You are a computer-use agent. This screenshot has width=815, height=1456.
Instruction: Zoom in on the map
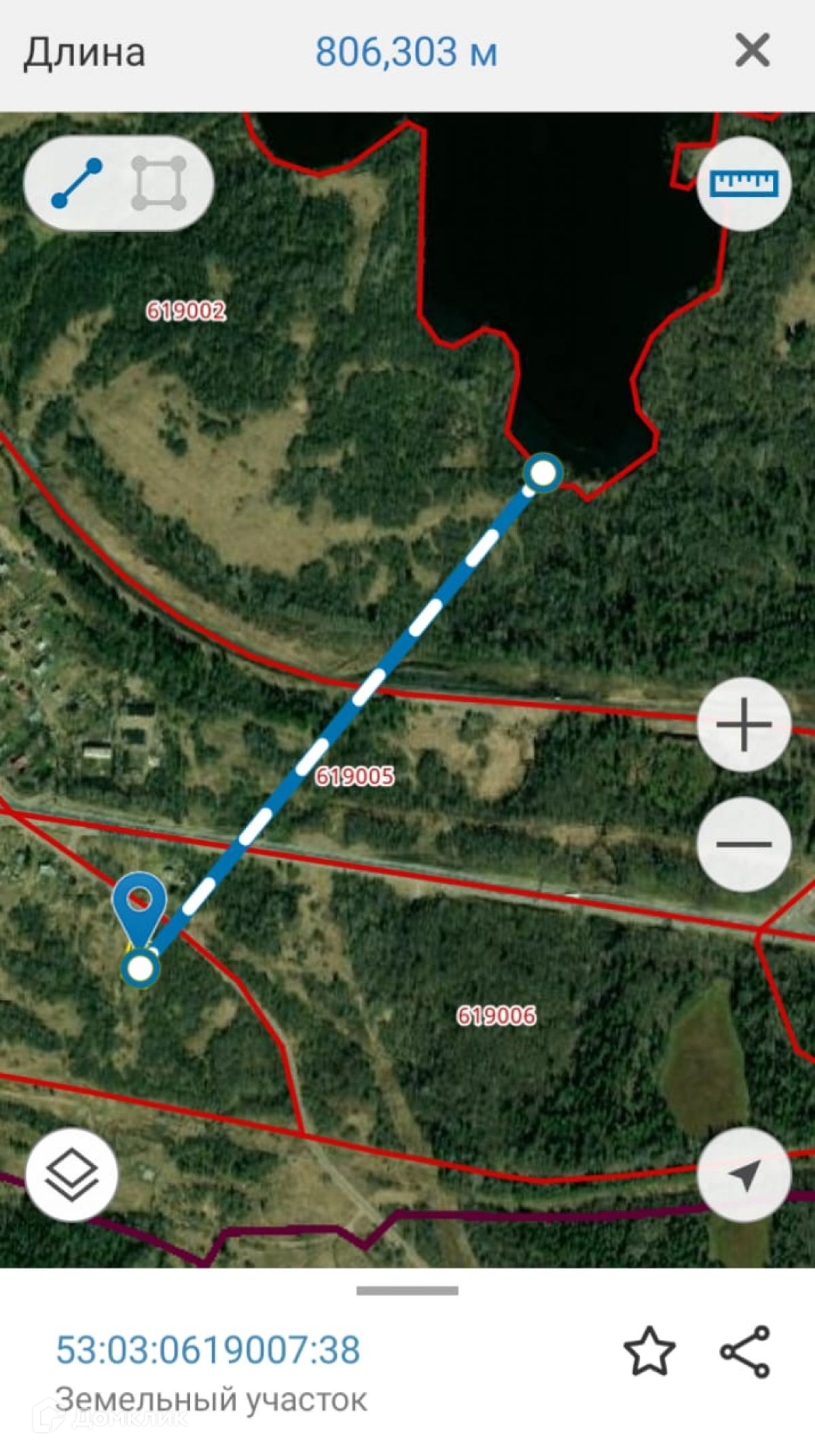(x=744, y=725)
